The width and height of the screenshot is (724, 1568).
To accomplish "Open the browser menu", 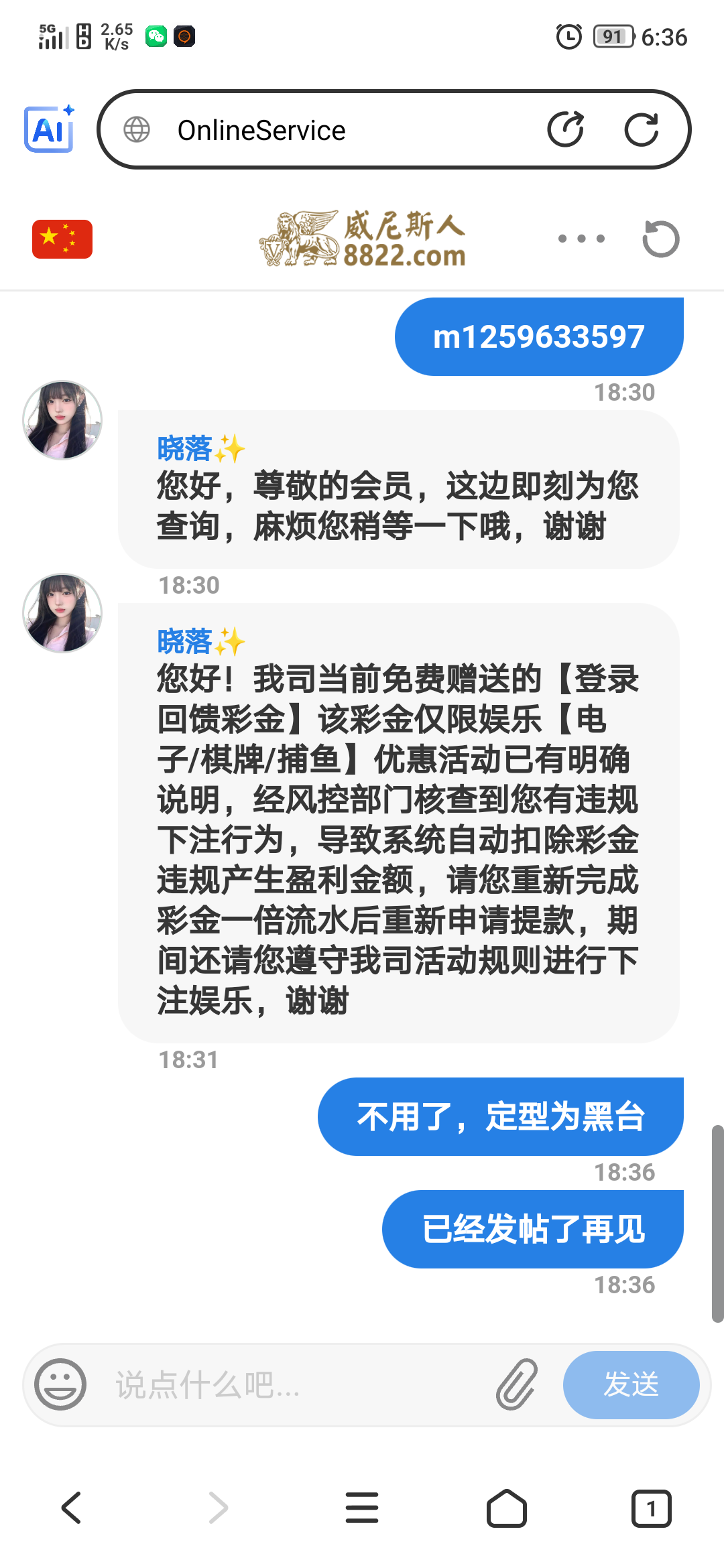I will click(362, 1508).
